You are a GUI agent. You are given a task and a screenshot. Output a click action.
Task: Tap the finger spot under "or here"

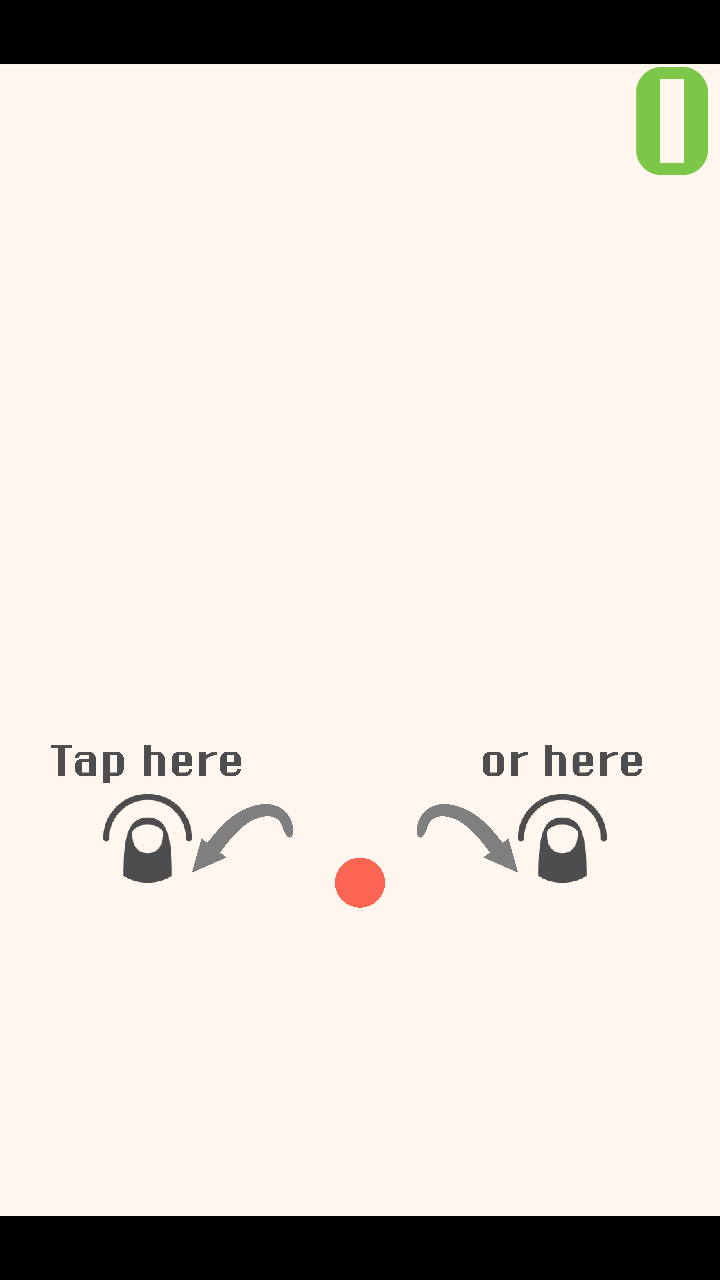click(x=562, y=839)
